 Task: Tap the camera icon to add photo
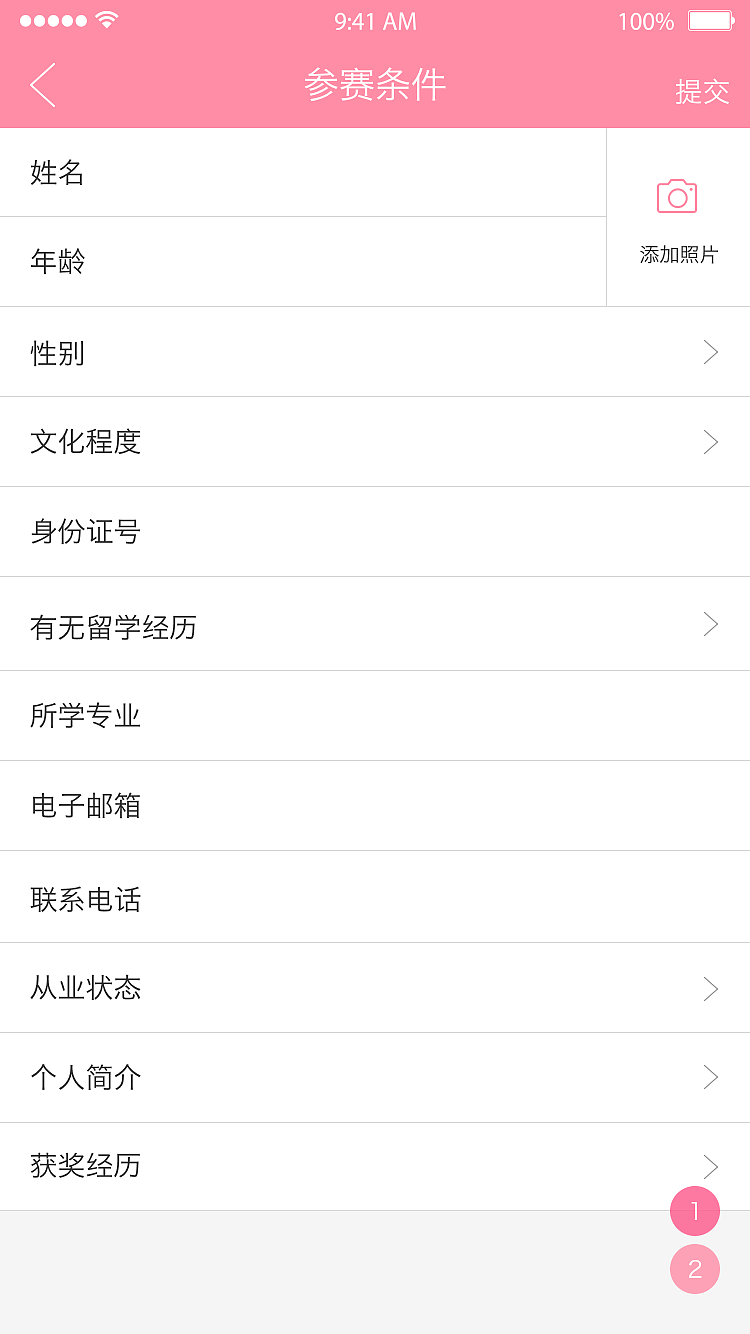coord(676,196)
